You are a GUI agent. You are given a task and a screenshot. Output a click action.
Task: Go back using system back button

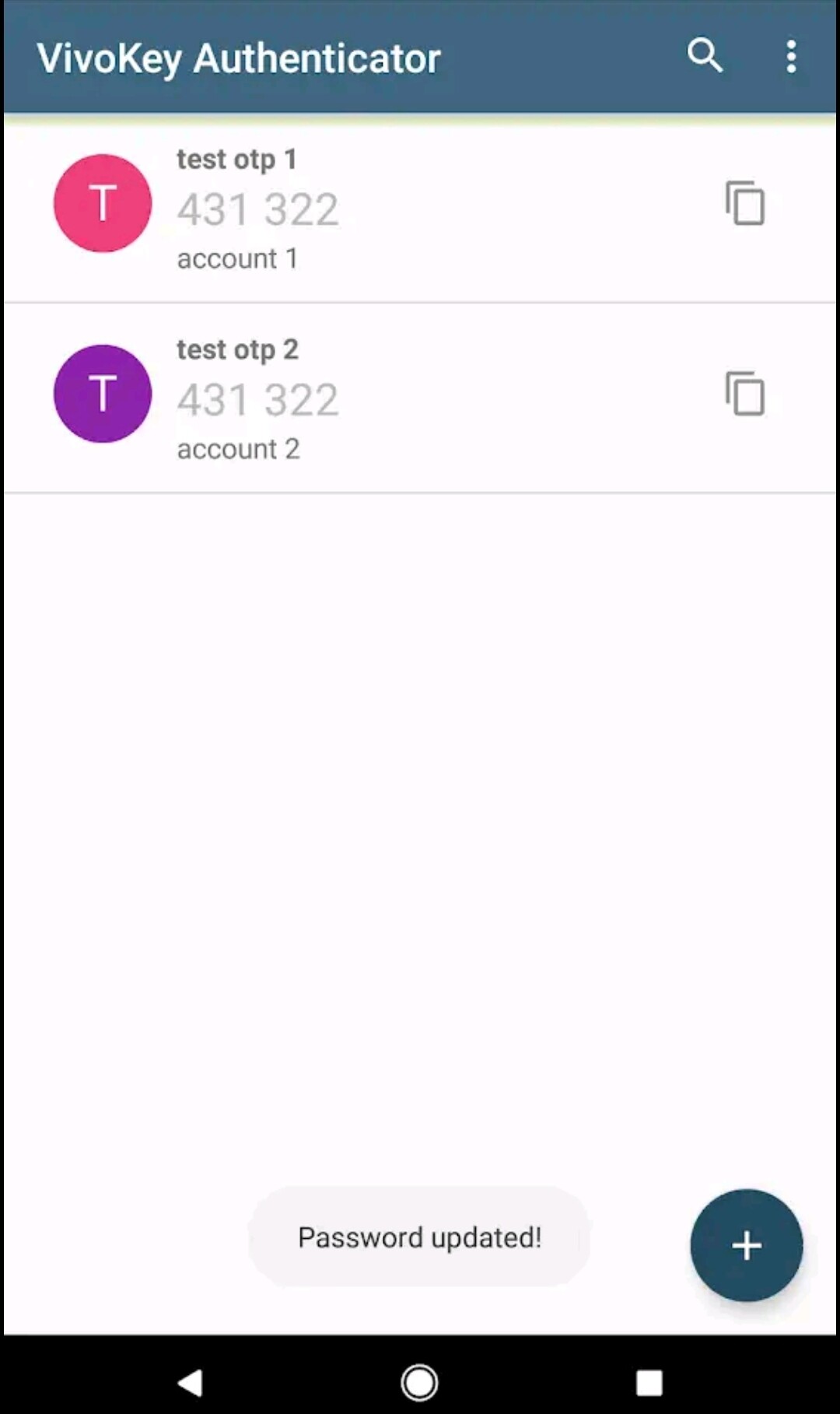pyautogui.click(x=191, y=1383)
